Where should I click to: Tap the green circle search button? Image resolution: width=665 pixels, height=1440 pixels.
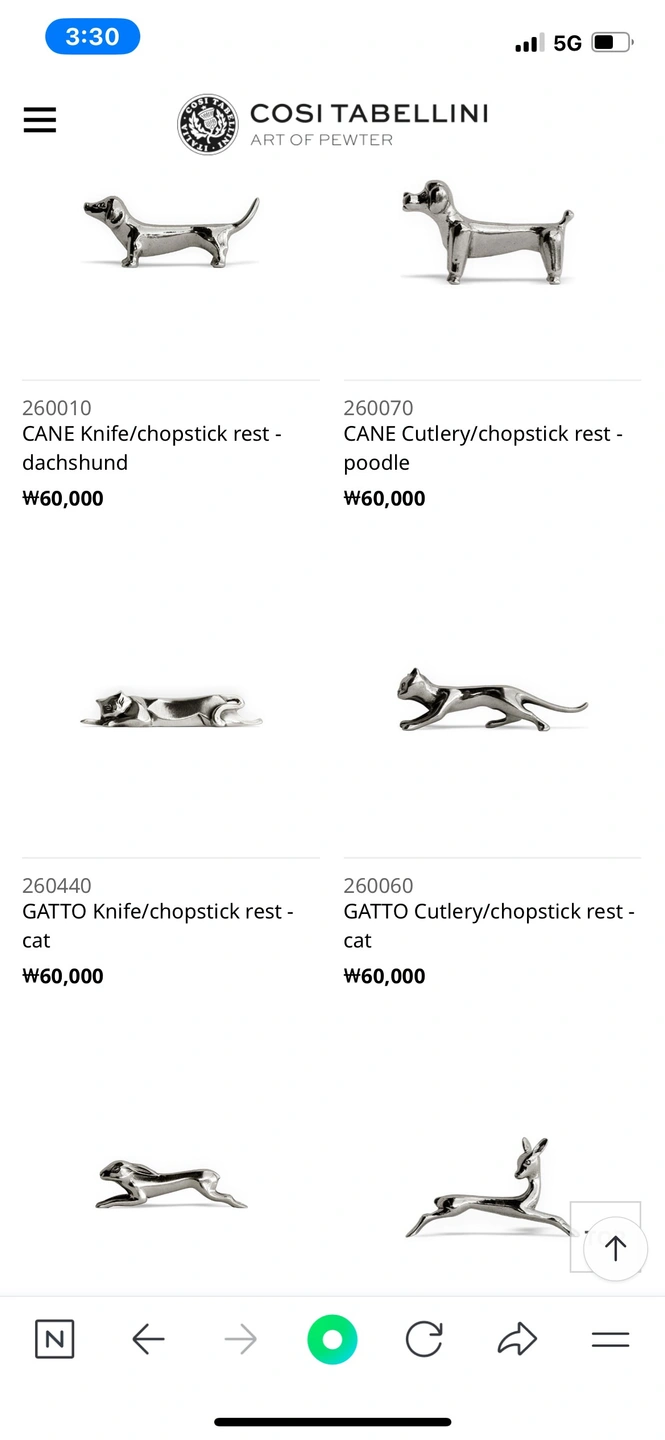332,1339
